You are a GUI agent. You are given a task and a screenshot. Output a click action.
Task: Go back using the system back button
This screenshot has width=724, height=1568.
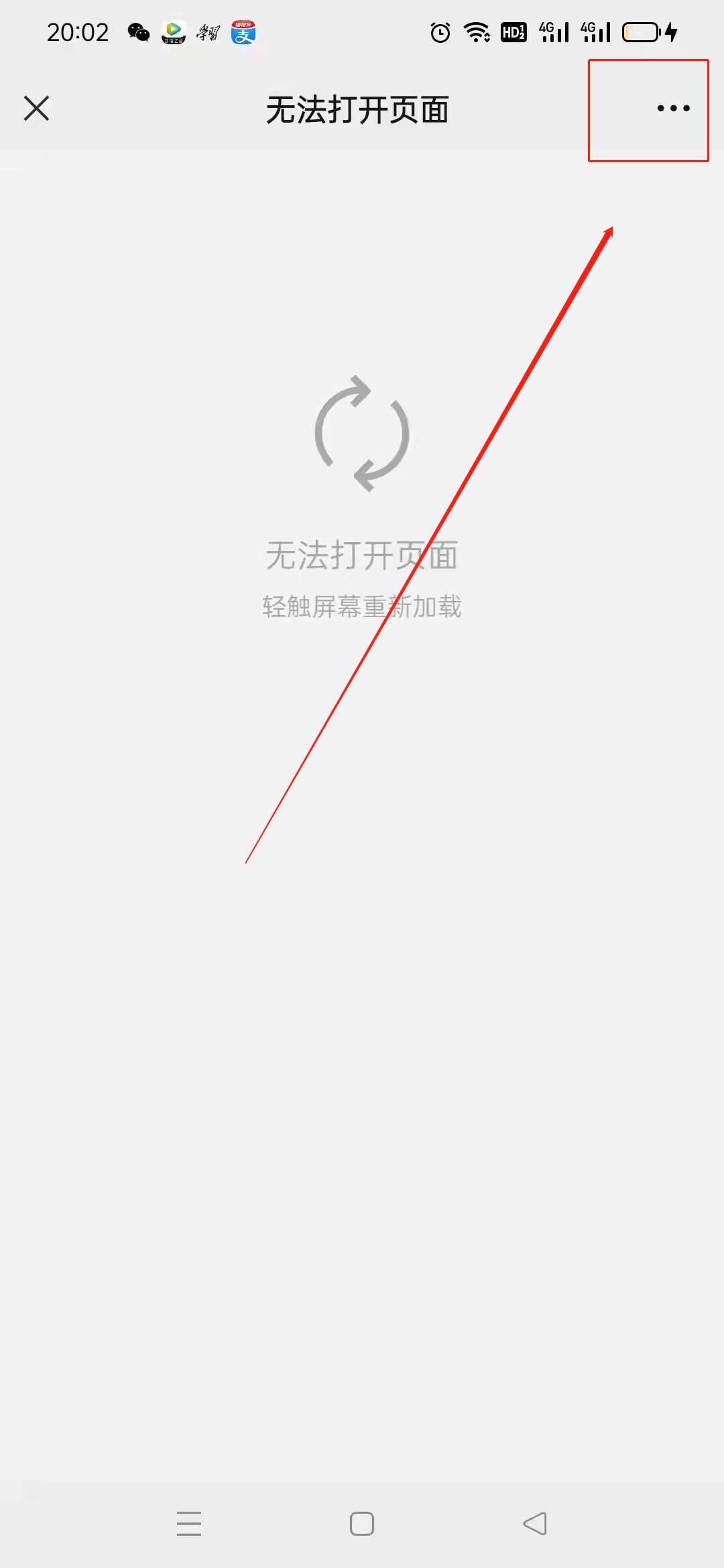coord(535,1523)
